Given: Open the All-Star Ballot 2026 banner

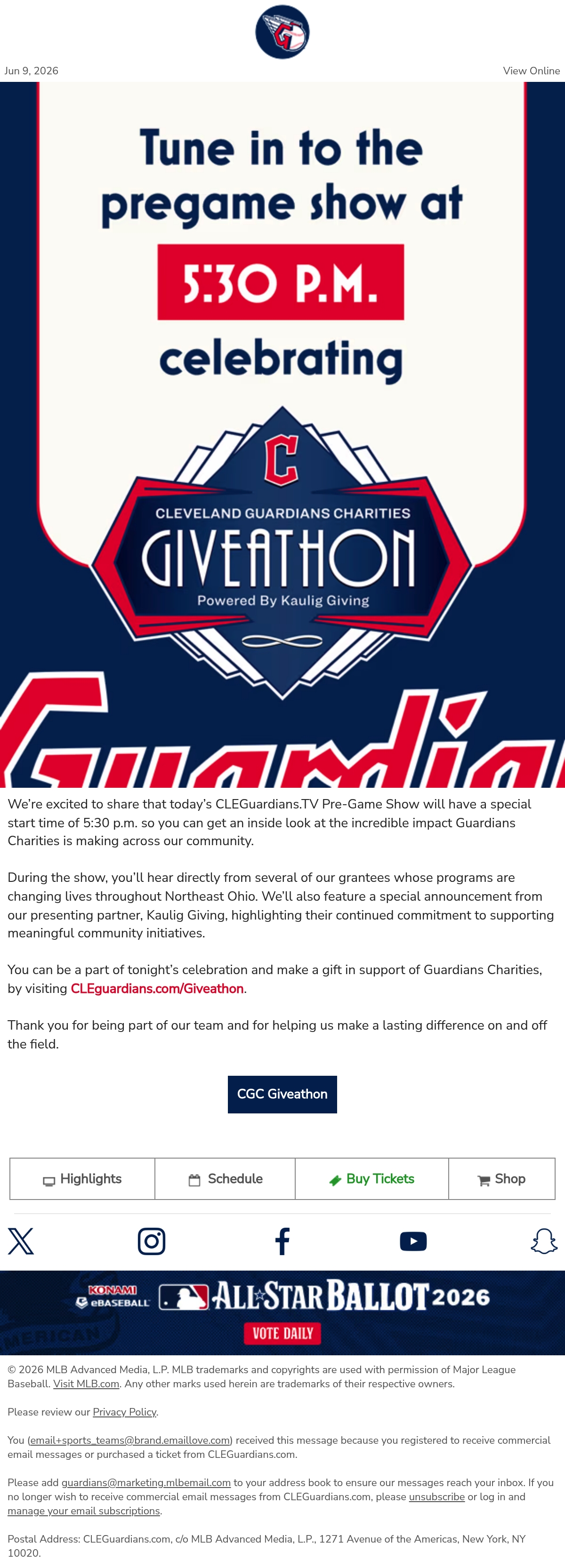Looking at the screenshot, I should tap(282, 1312).
